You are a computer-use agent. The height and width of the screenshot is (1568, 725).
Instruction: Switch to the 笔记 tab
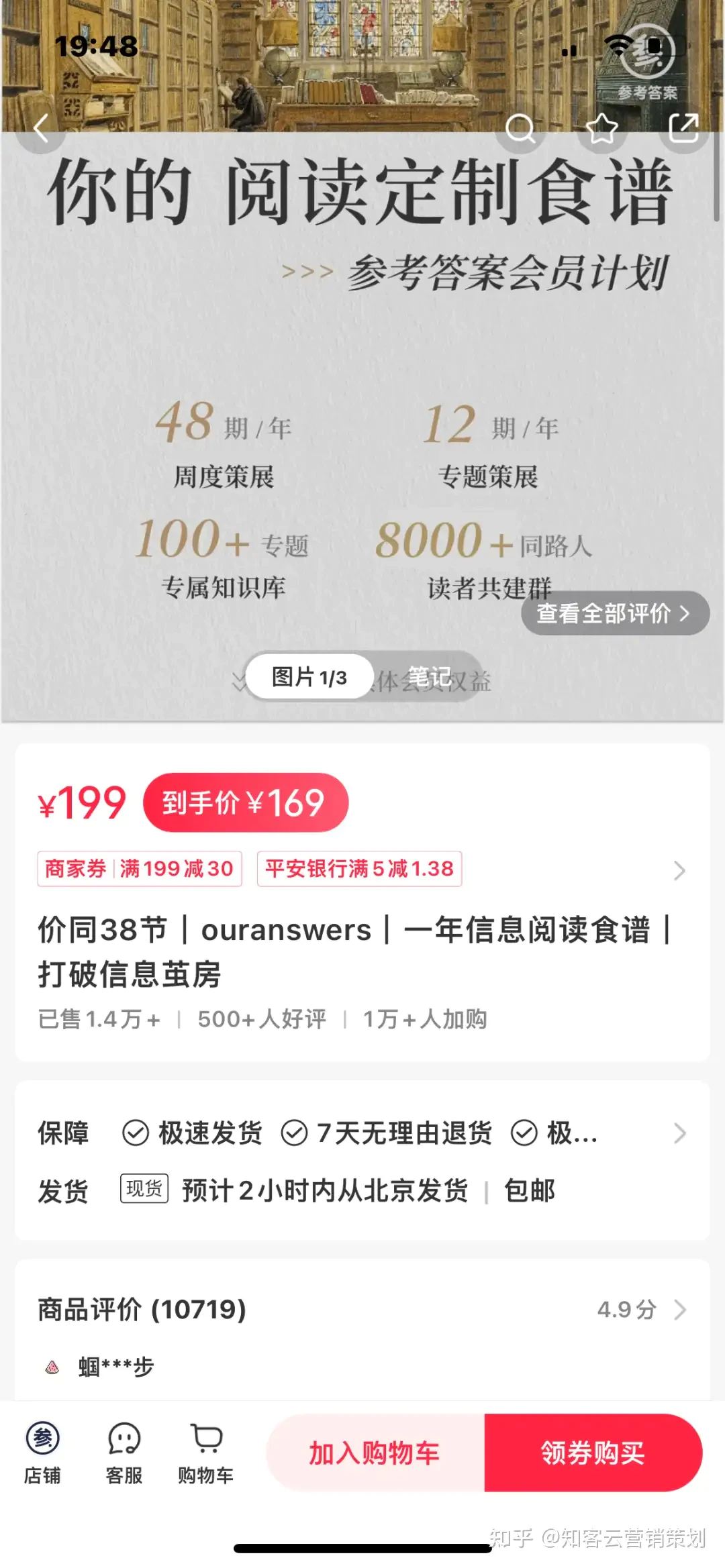(429, 676)
